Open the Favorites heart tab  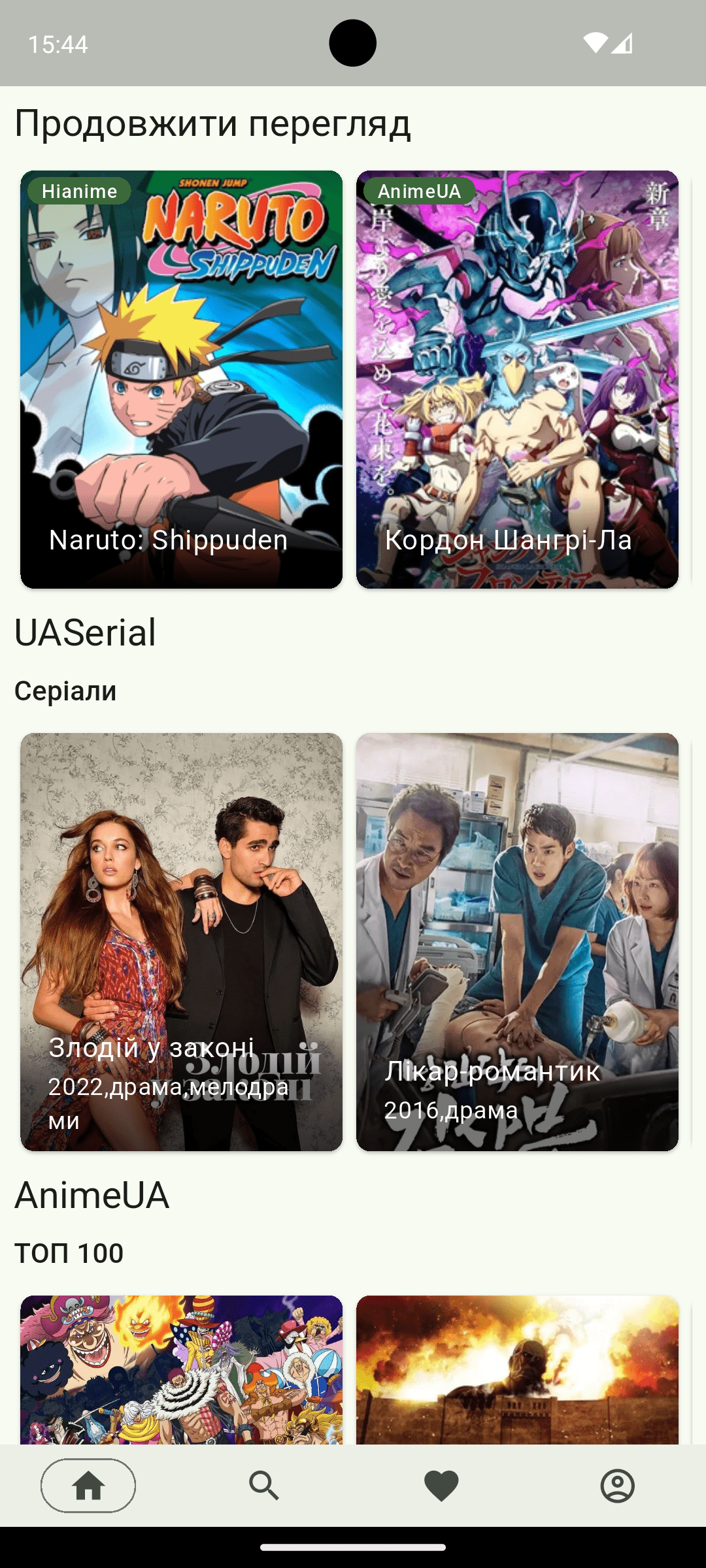click(x=441, y=1486)
